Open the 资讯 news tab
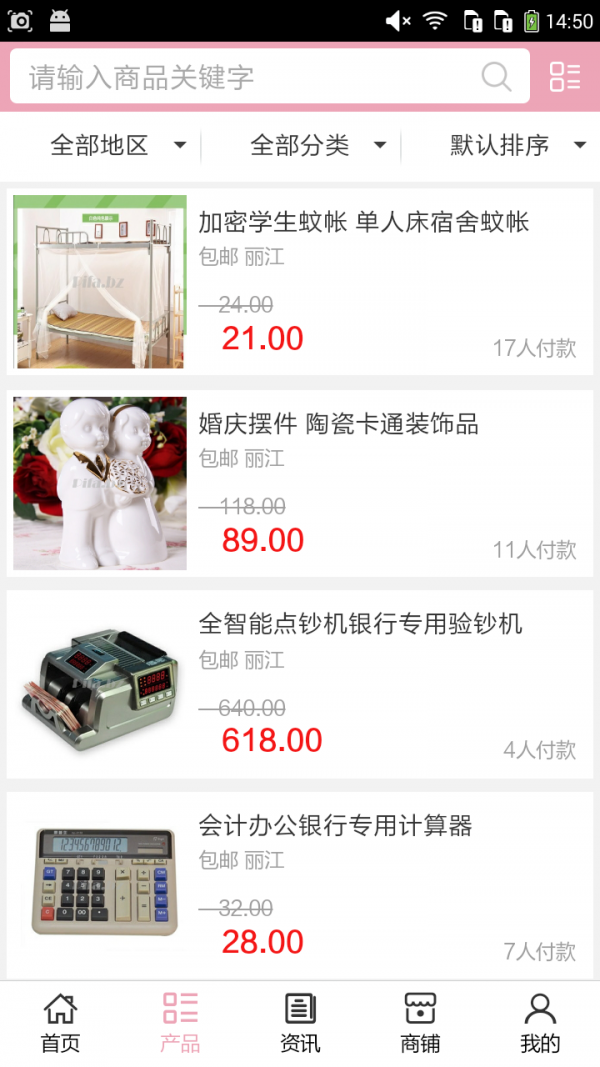Image resolution: width=600 pixels, height=1067 pixels. 300,1023
